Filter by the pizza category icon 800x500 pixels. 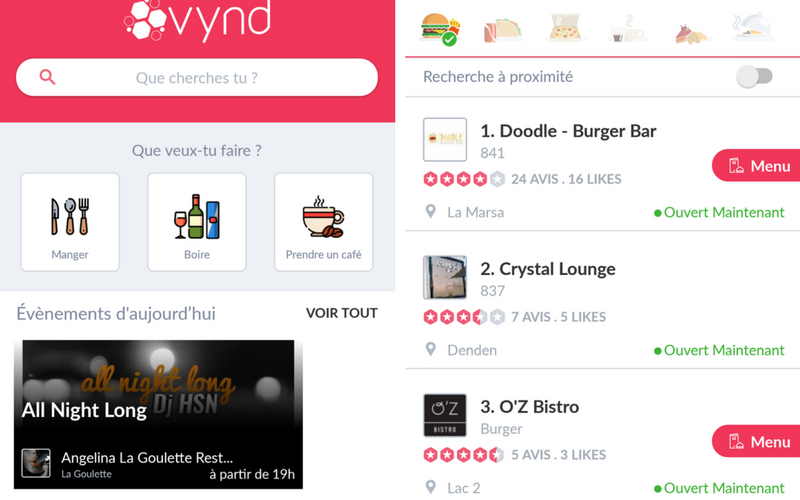[x=568, y=29]
